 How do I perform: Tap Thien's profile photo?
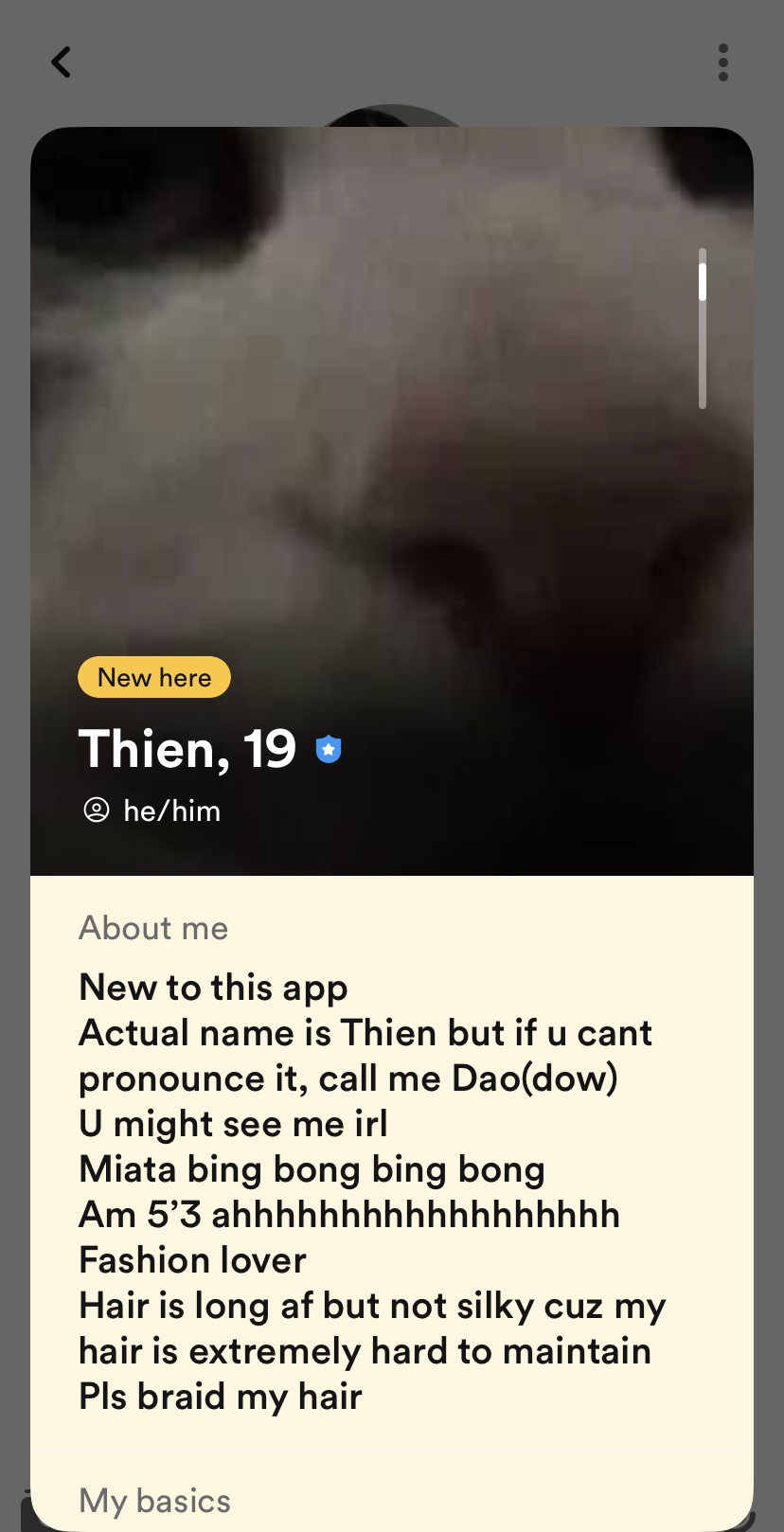coord(392,398)
